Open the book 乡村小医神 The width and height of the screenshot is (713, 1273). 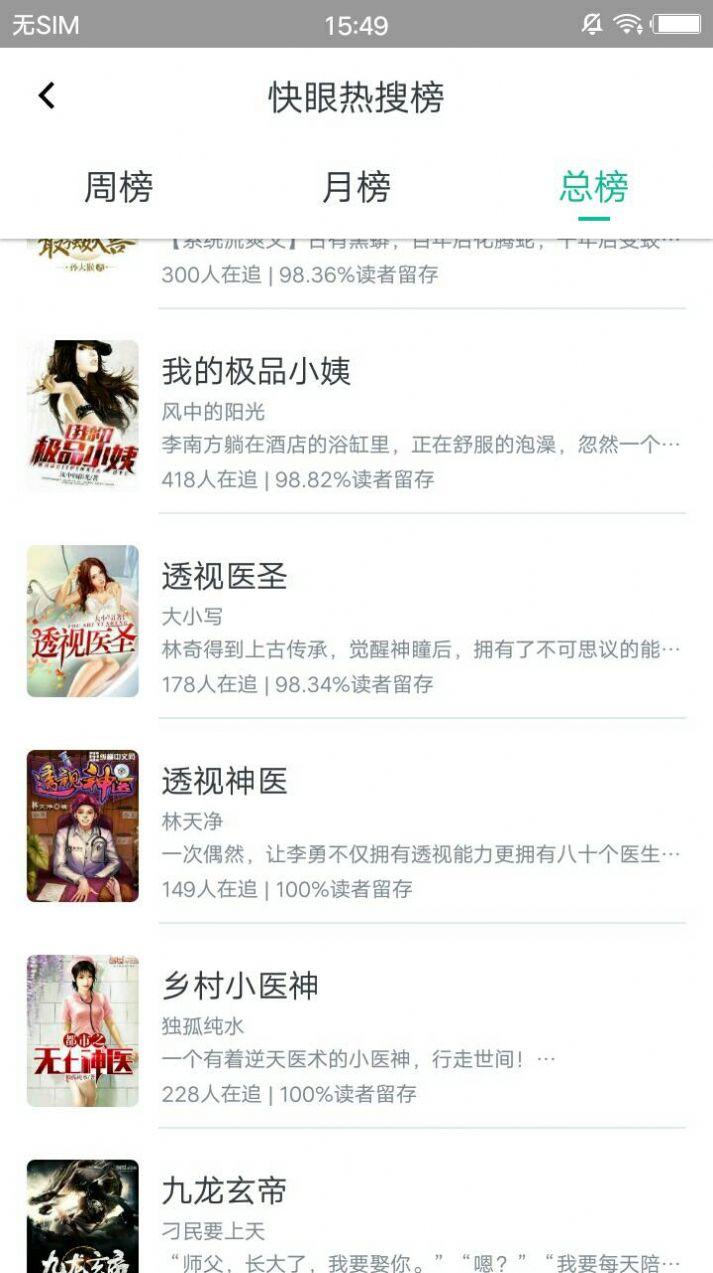356,1030
